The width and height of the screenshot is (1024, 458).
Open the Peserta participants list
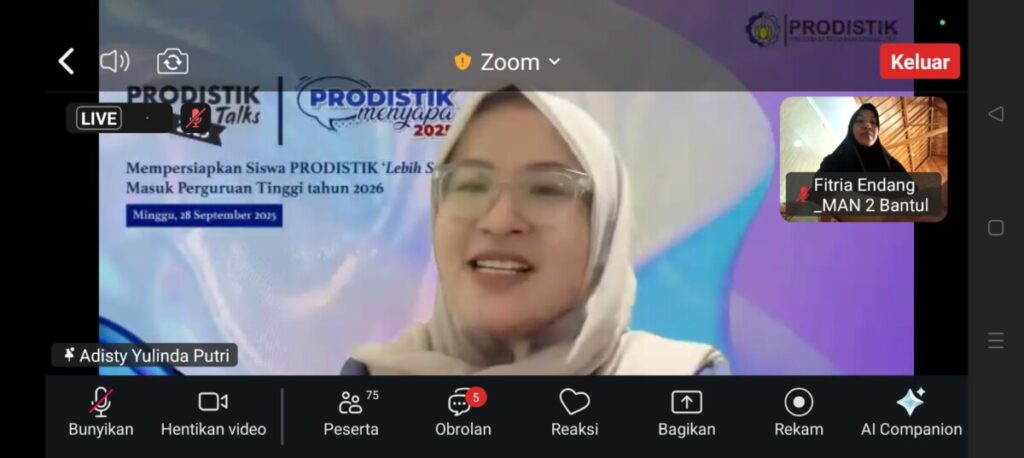(x=351, y=413)
